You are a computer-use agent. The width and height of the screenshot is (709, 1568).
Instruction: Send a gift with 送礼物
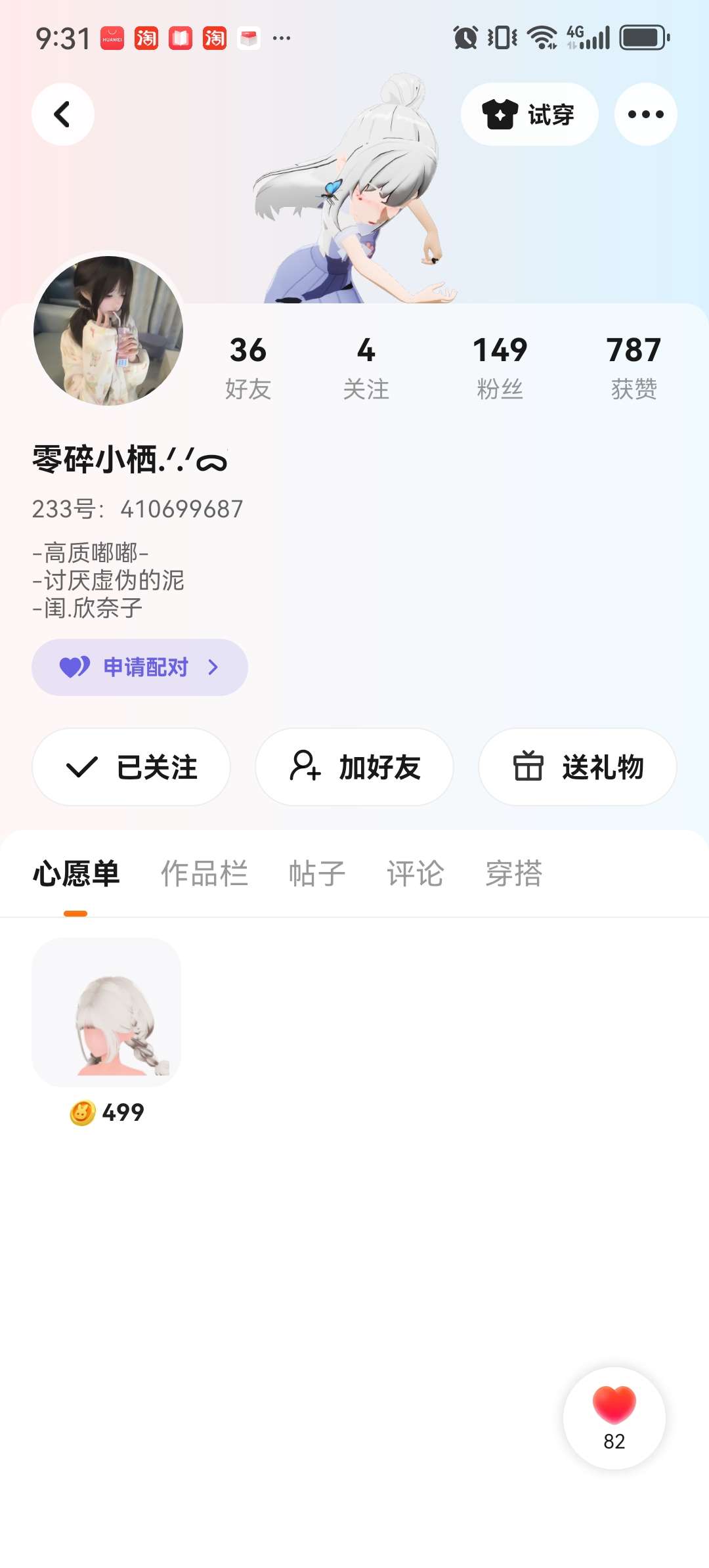[x=578, y=767]
